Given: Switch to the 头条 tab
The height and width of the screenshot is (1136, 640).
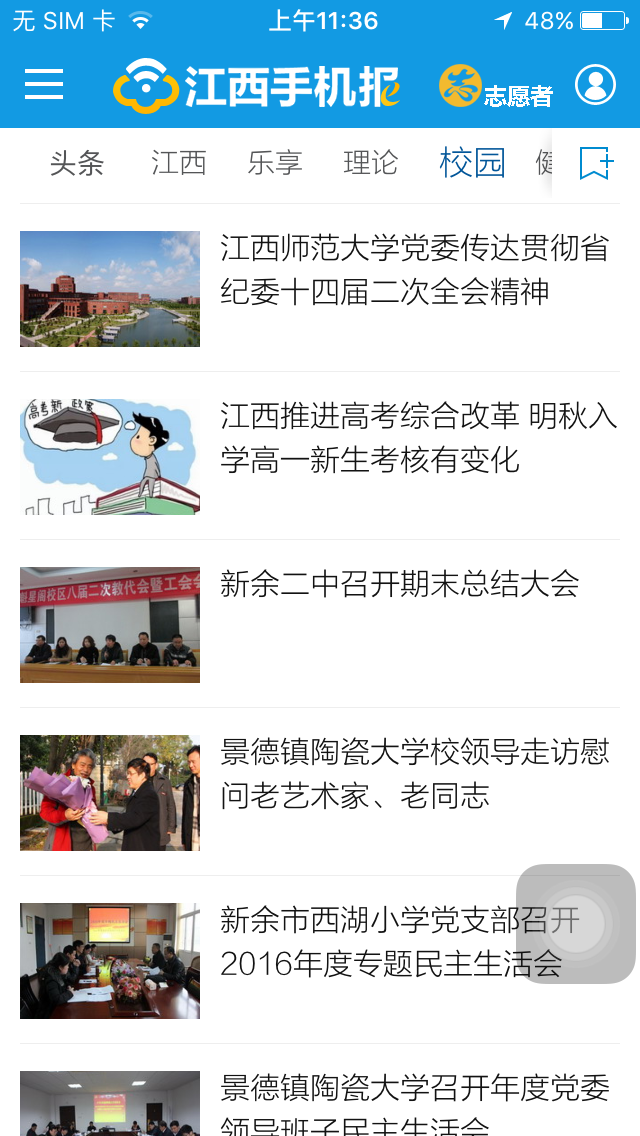Looking at the screenshot, I should (x=77, y=163).
